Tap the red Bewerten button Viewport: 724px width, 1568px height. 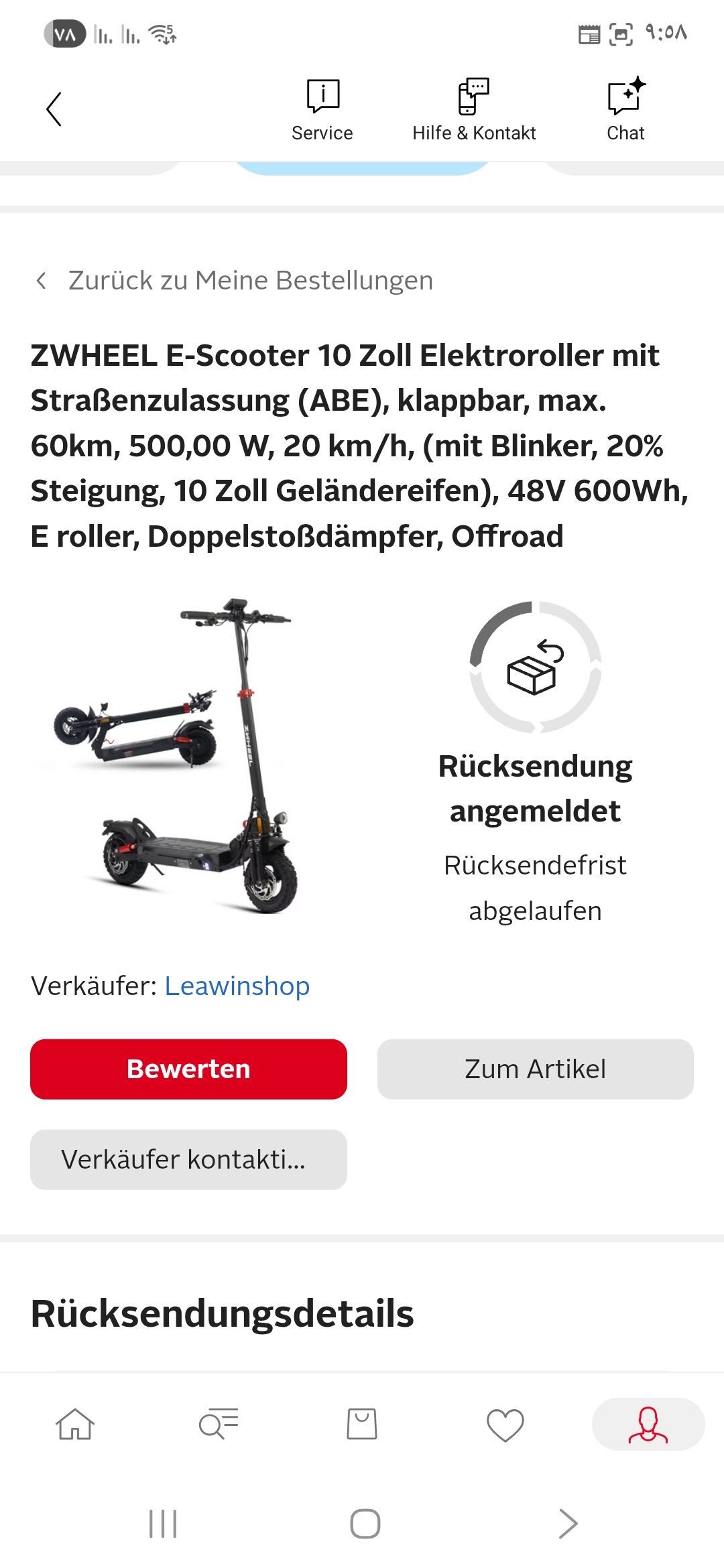188,1069
